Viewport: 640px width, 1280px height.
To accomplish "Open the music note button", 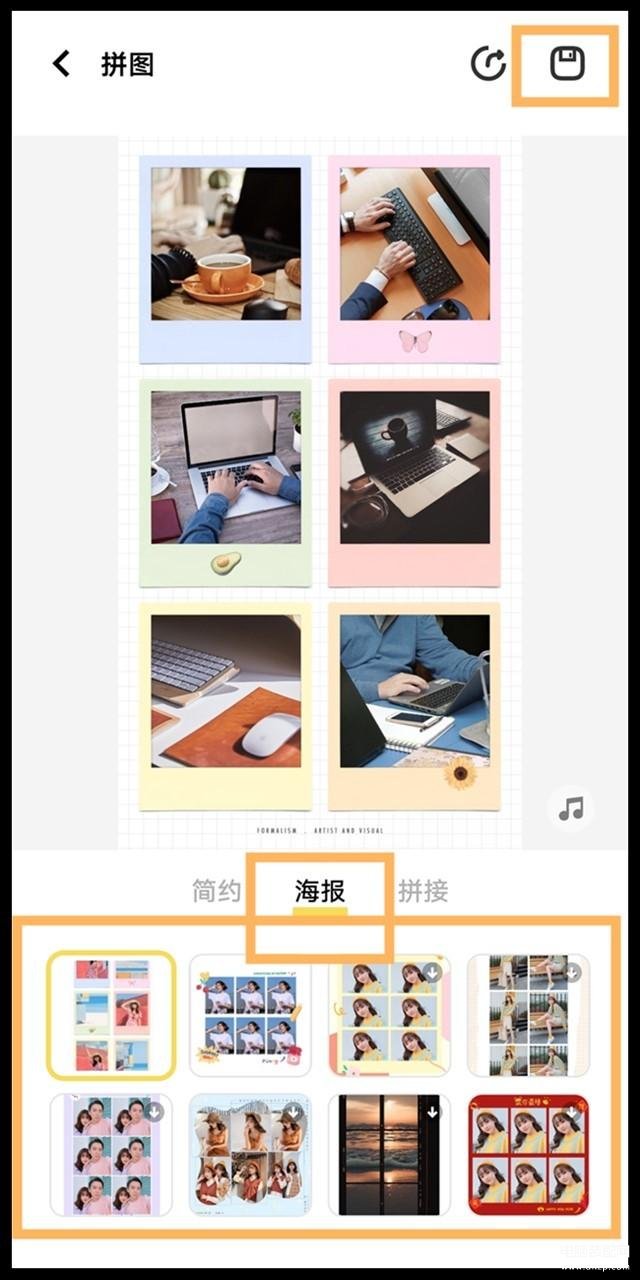I will [571, 809].
